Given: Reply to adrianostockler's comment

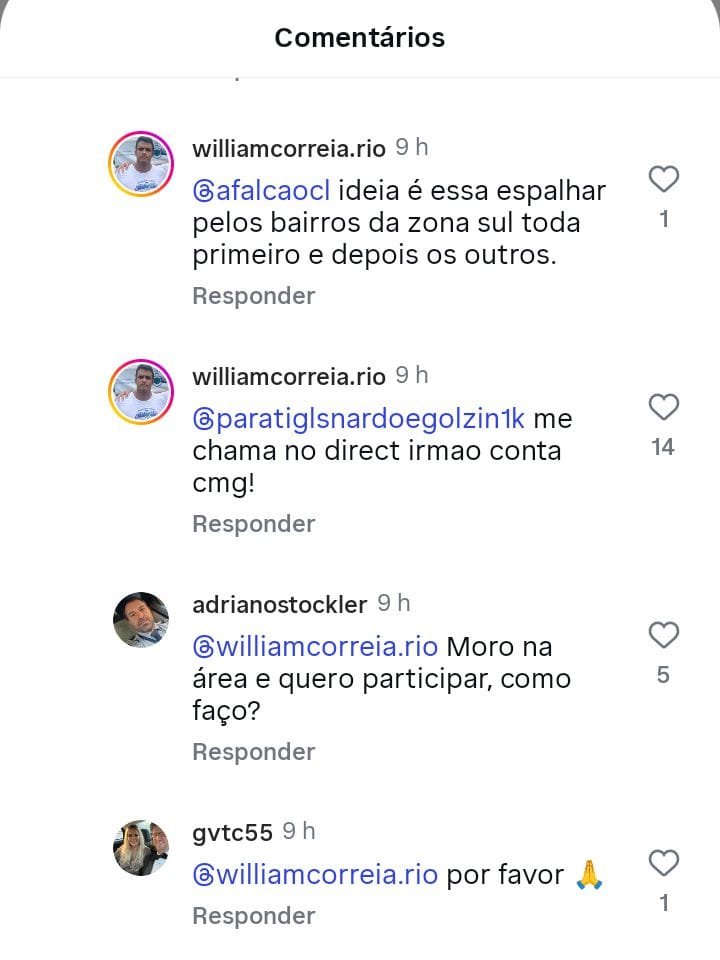Looking at the screenshot, I should pos(253,752).
